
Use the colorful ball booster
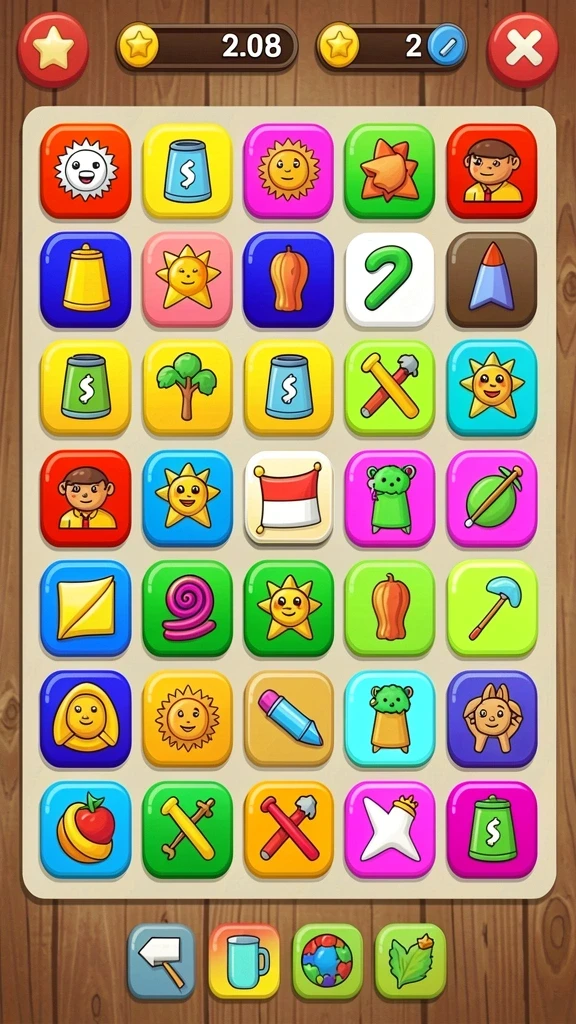tap(327, 961)
